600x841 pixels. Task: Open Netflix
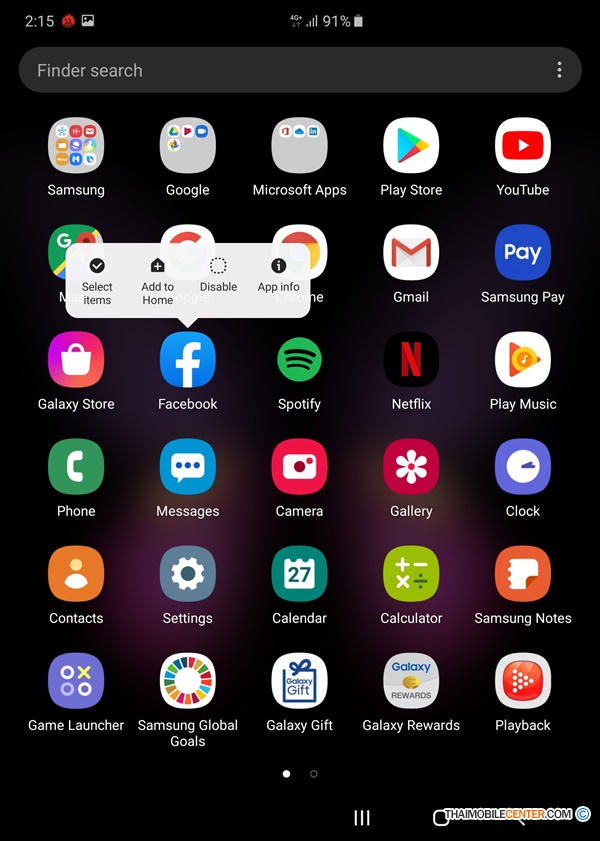(411, 360)
